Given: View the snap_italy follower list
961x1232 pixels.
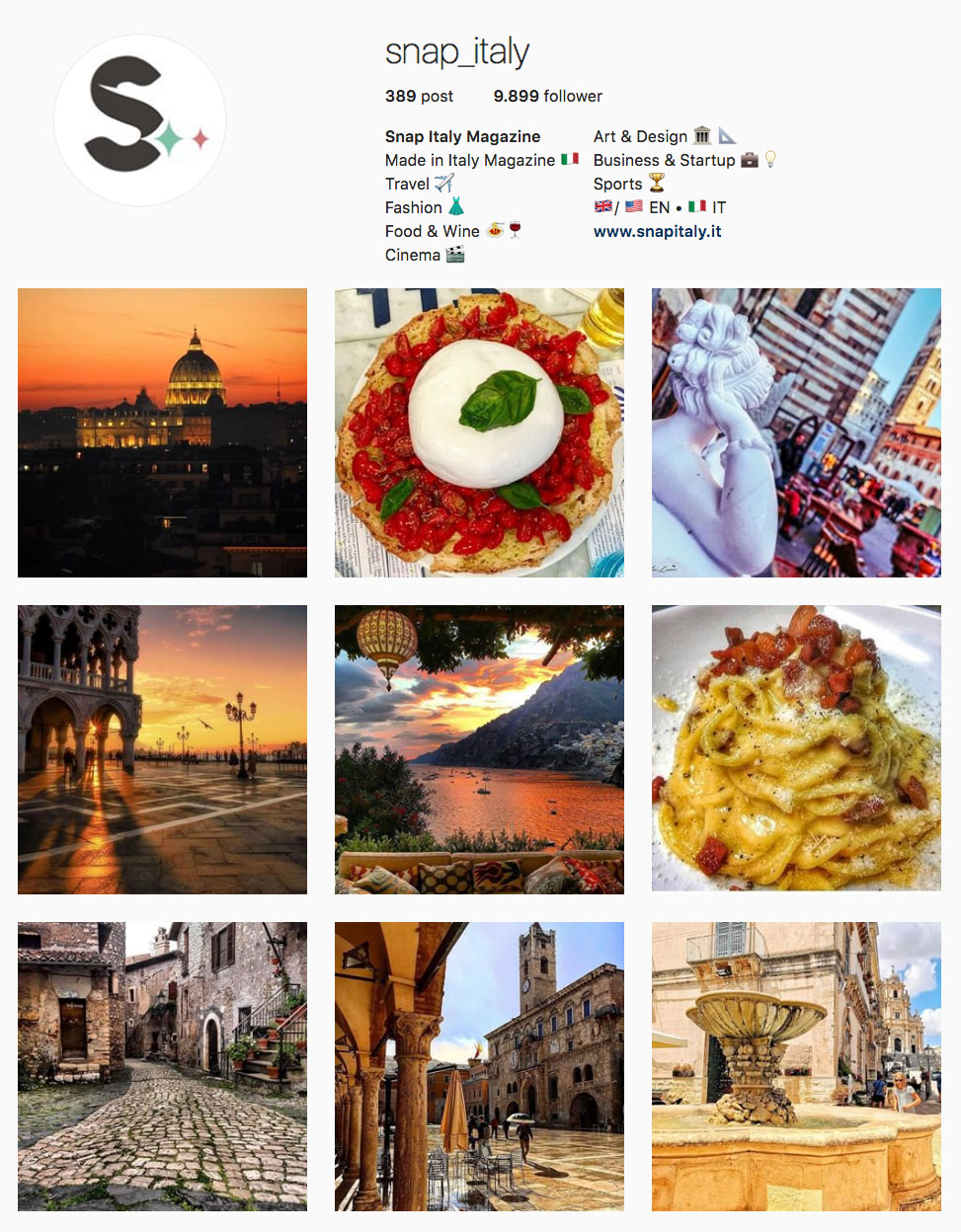Looking at the screenshot, I should tap(547, 96).
